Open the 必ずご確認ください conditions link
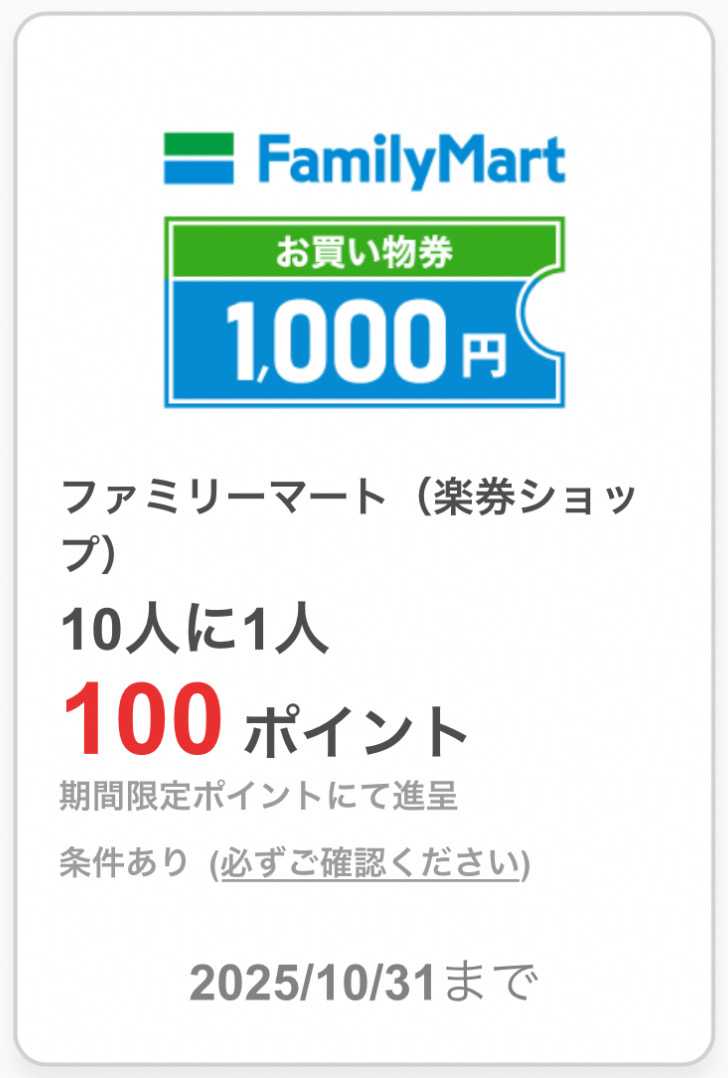 point(370,862)
